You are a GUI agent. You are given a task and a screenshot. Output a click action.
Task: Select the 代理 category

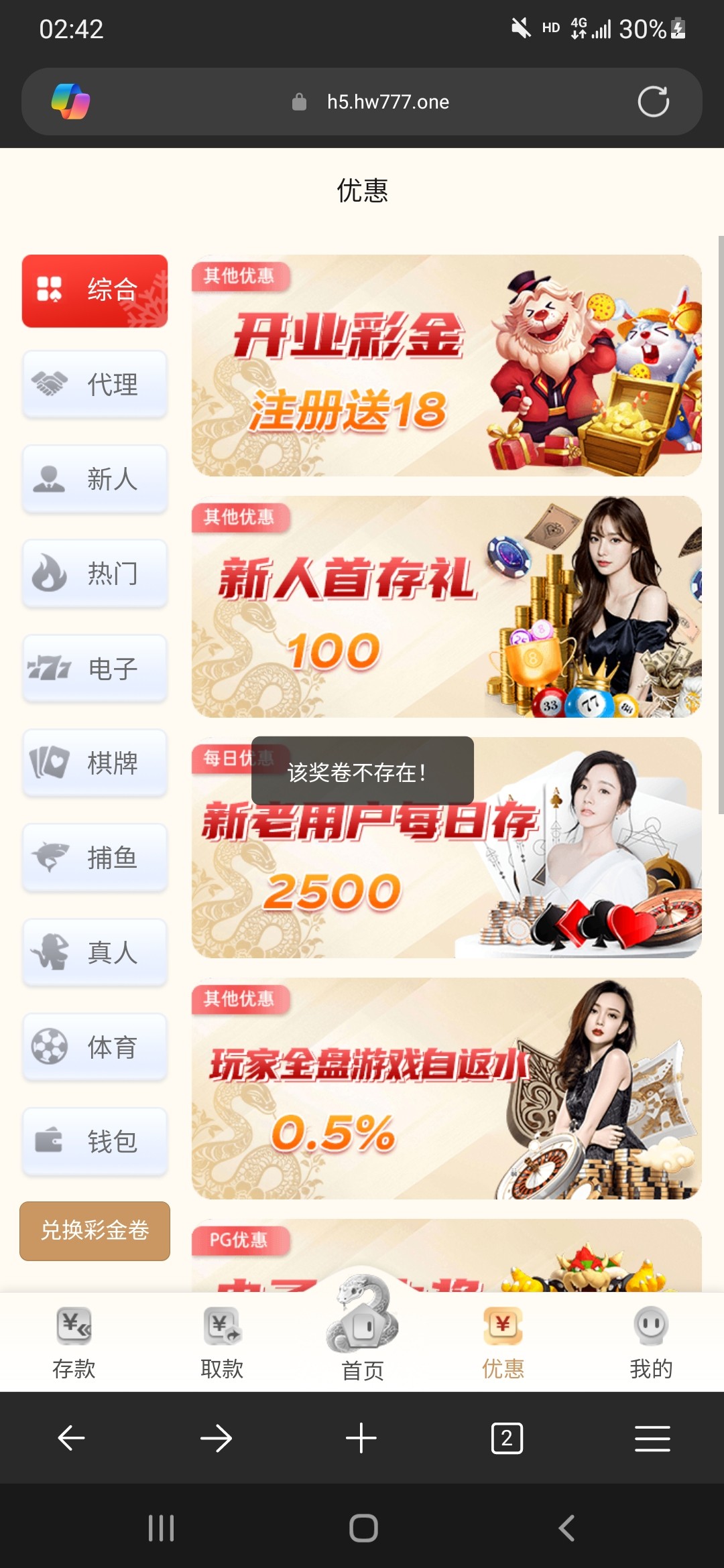pyautogui.click(x=95, y=385)
